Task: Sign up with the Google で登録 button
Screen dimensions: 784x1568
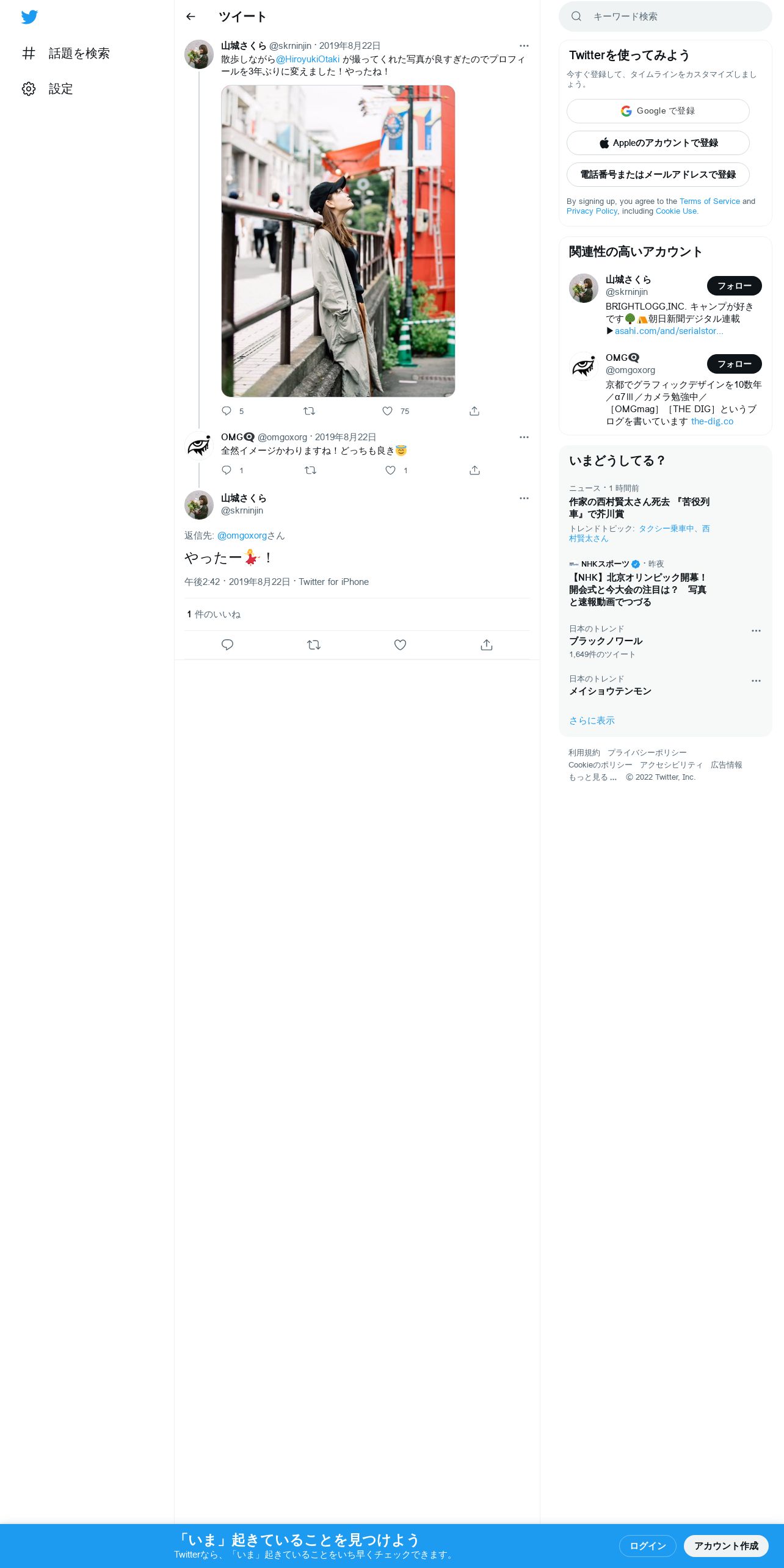Action: [x=658, y=111]
